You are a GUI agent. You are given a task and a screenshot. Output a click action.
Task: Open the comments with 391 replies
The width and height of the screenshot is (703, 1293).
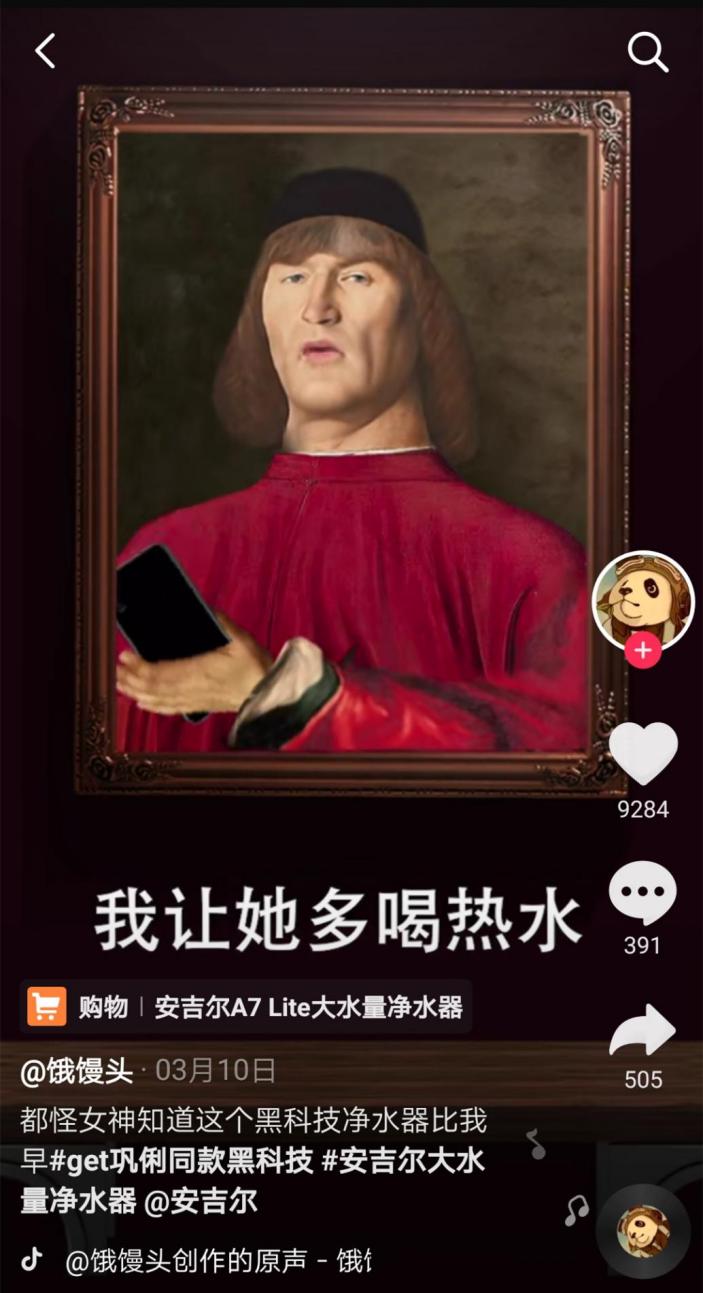point(643,893)
